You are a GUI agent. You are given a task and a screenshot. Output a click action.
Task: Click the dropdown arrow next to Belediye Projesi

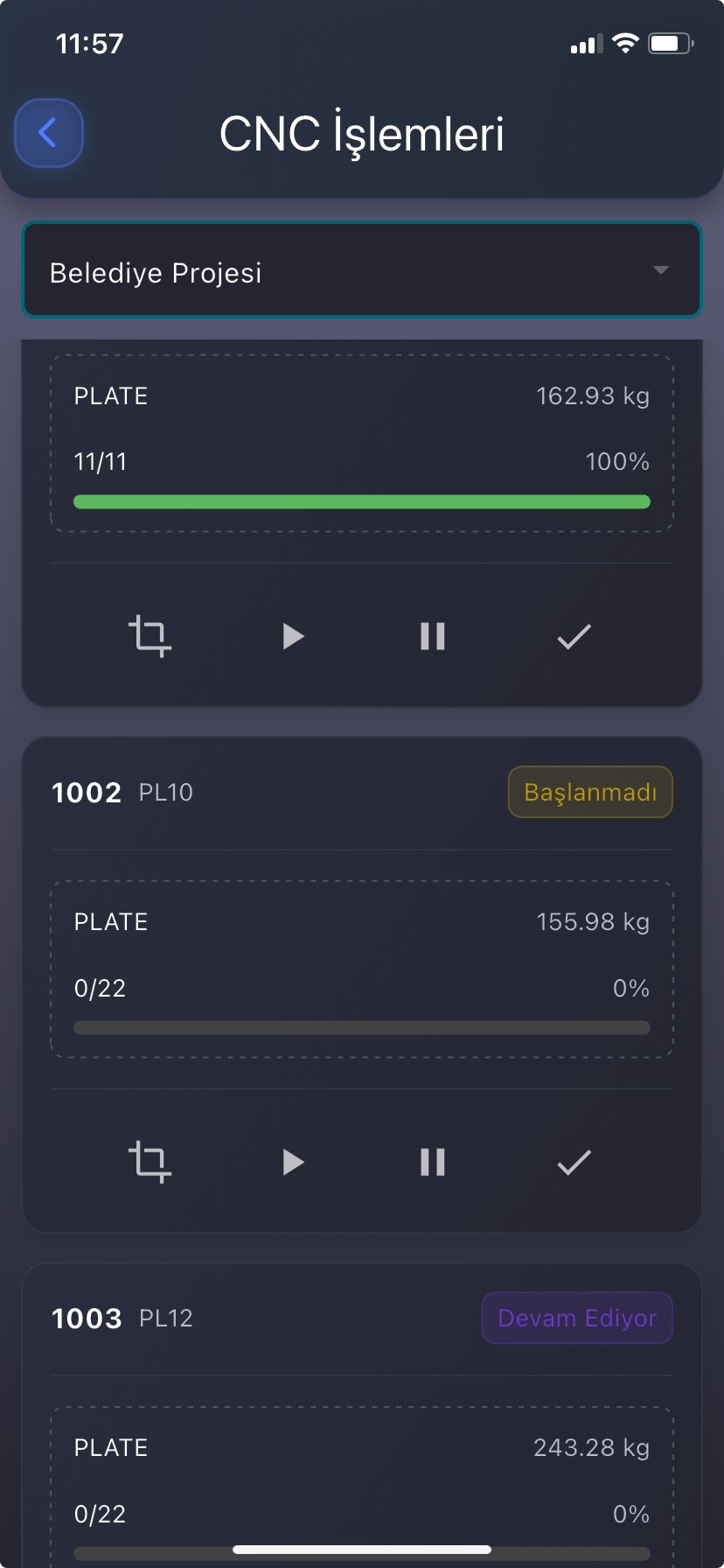(x=660, y=269)
